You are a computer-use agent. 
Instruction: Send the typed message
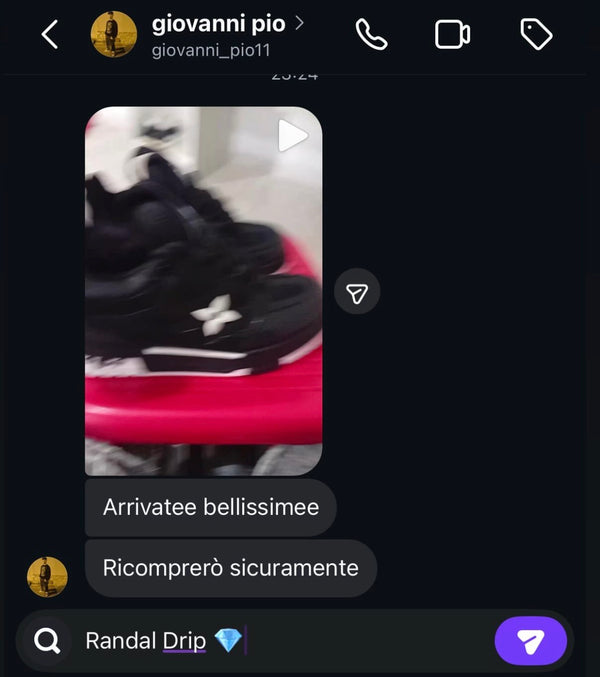[x=530, y=641]
